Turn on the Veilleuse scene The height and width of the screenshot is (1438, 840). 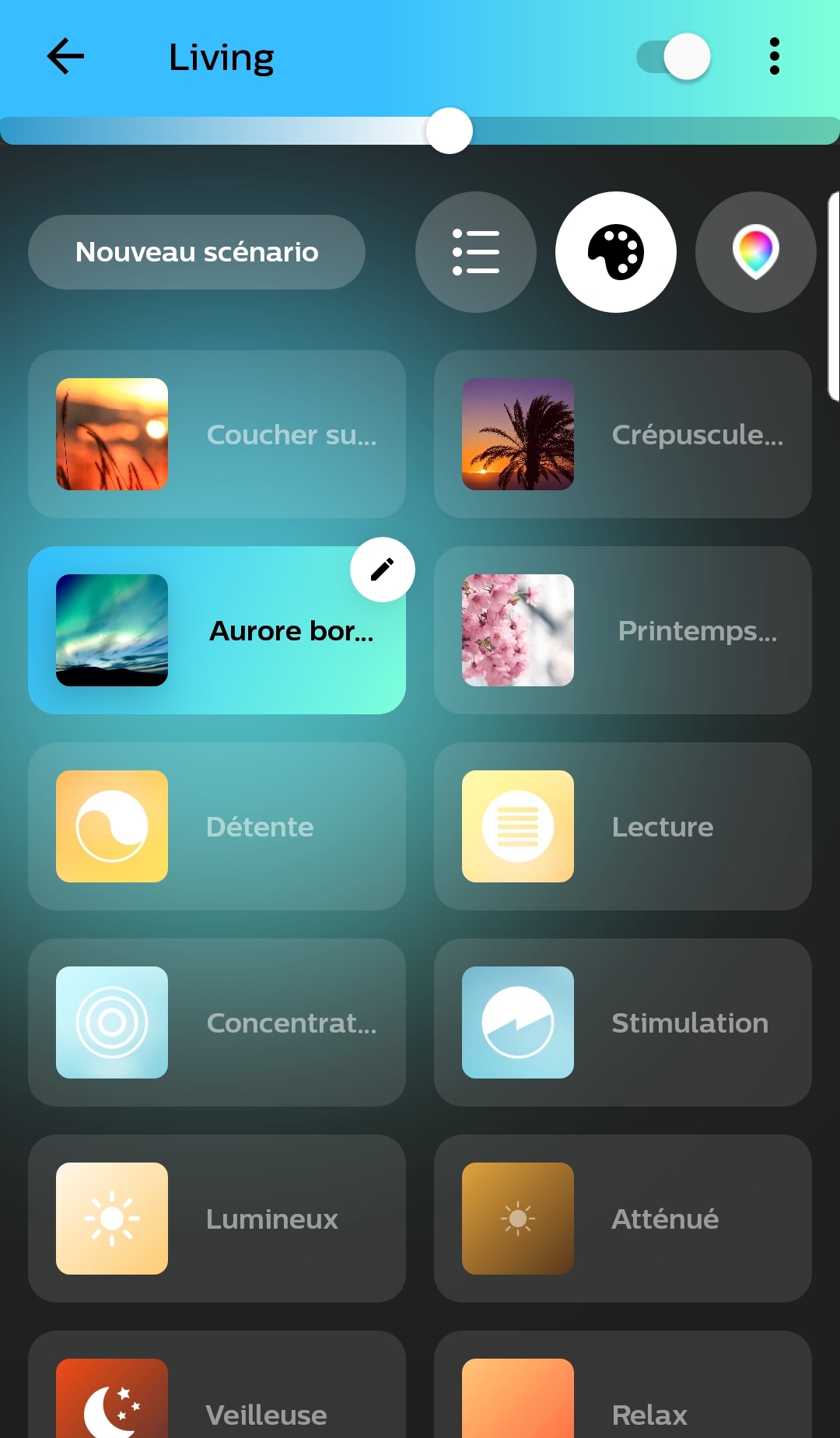tap(217, 1401)
